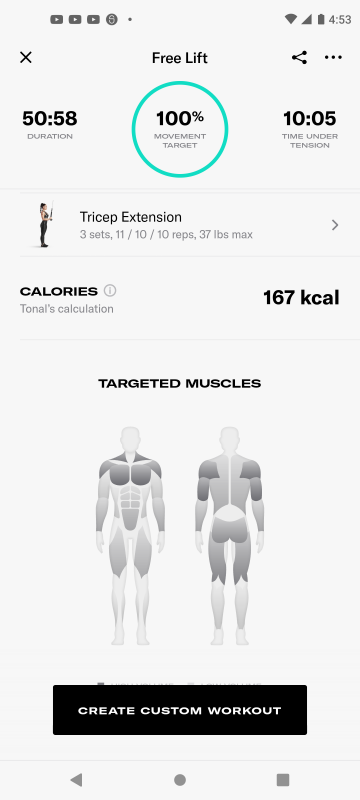Open Tricep Extension details
The width and height of the screenshot is (360, 800).
(180, 225)
